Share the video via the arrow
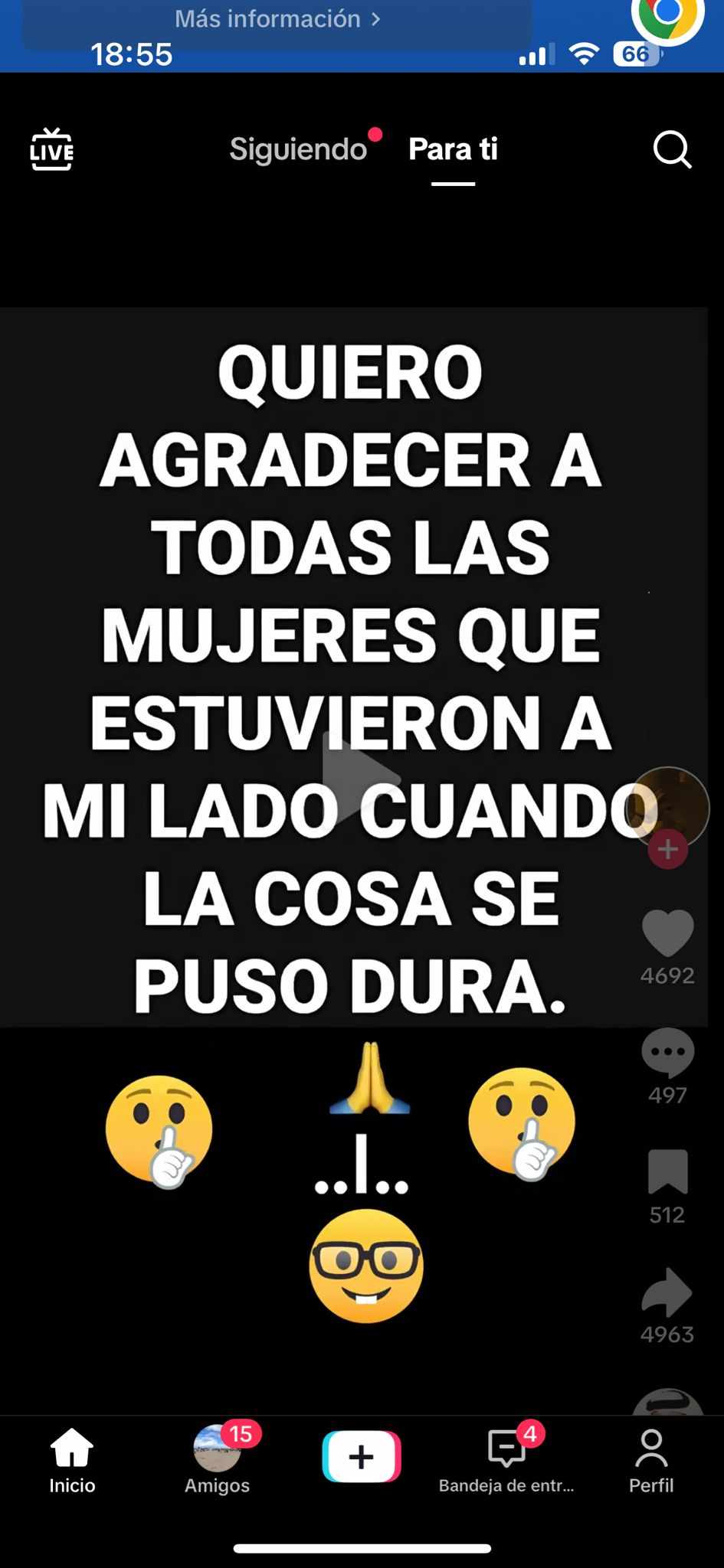Screen dimensions: 724x1568 tap(667, 1292)
